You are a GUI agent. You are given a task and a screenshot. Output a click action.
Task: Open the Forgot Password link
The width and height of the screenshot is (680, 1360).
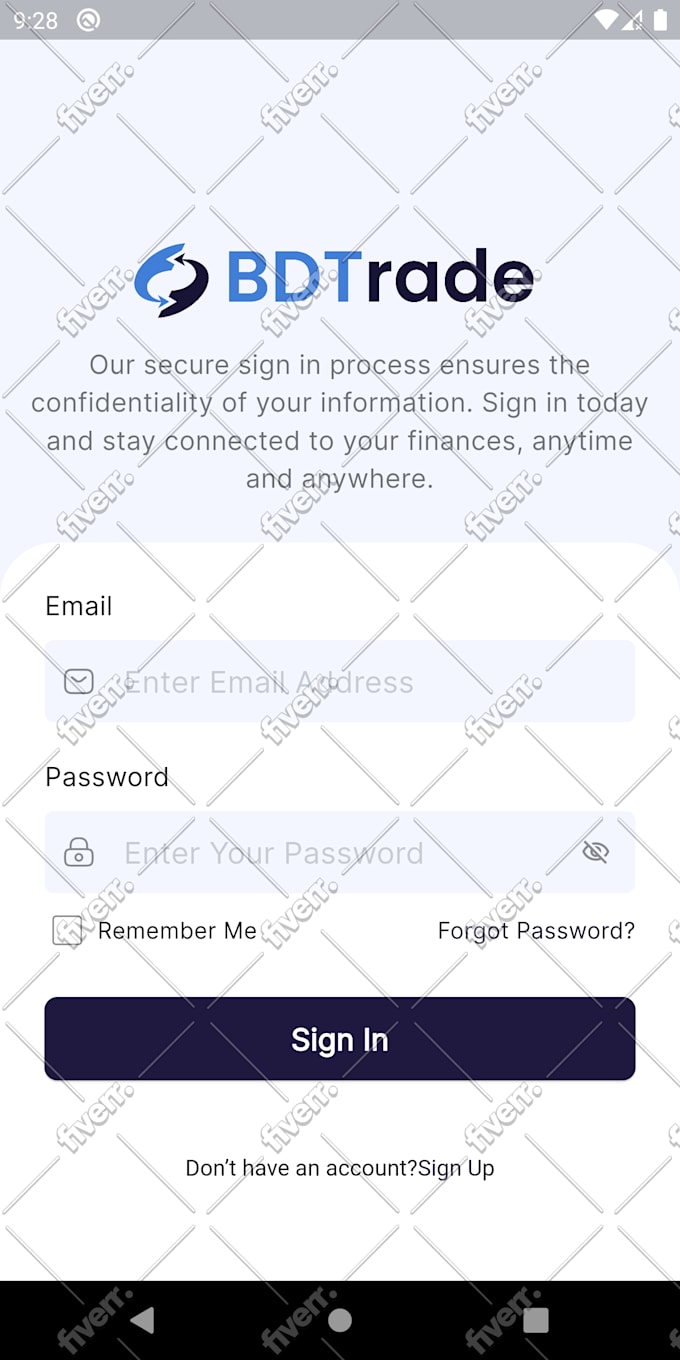pos(536,931)
